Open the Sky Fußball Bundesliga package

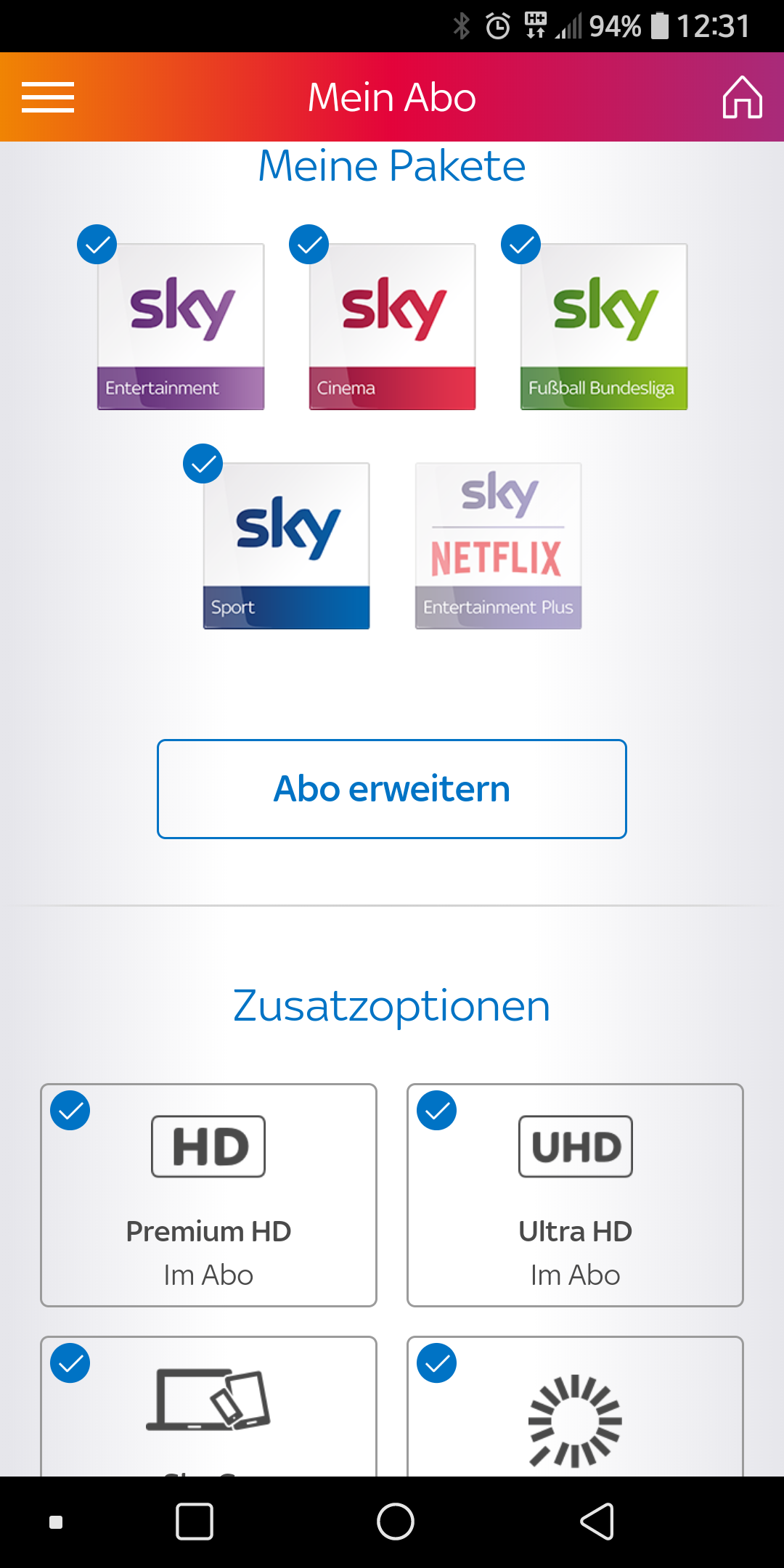604,327
